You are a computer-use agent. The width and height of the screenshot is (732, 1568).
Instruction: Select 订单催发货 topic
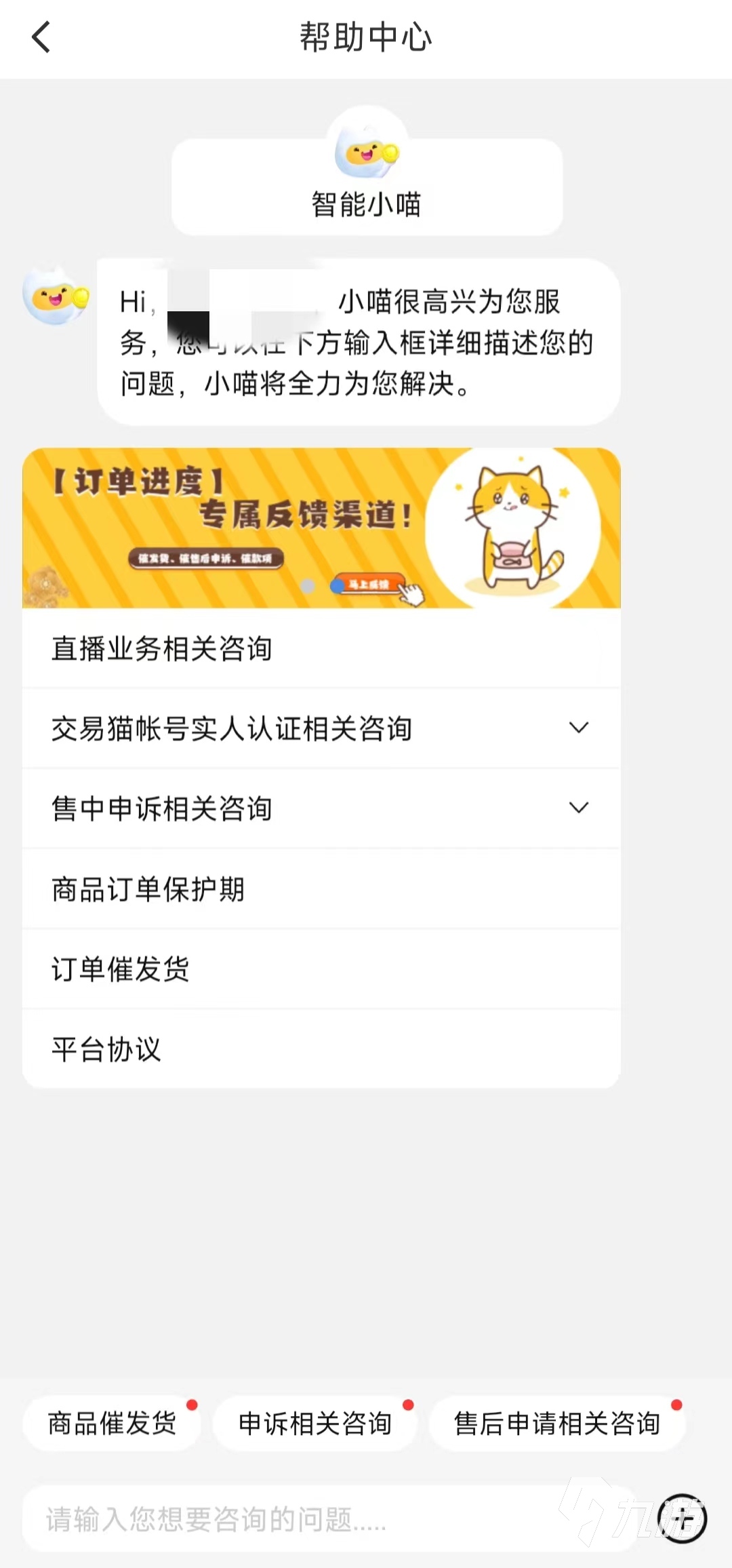321,968
